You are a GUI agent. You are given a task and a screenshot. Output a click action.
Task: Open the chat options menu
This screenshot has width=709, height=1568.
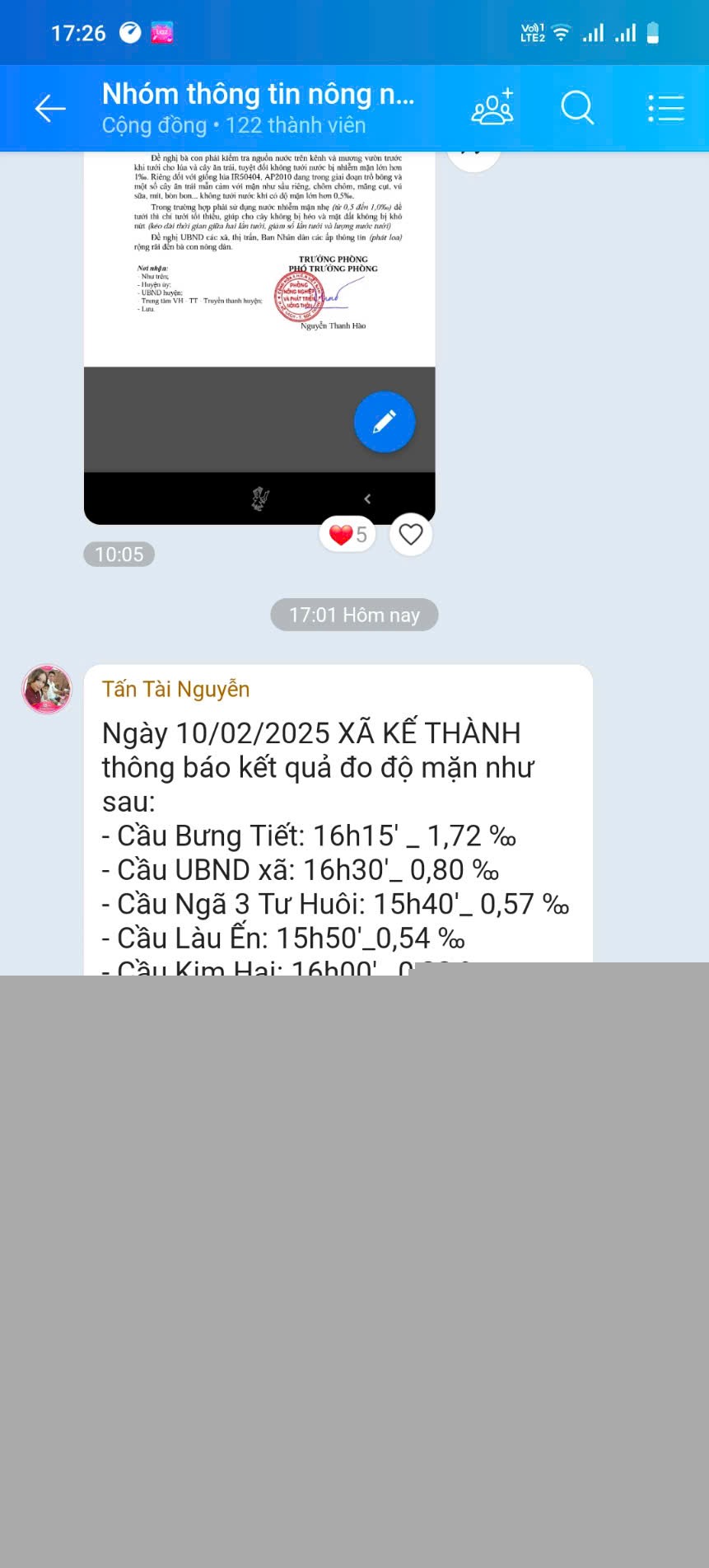pos(665,108)
